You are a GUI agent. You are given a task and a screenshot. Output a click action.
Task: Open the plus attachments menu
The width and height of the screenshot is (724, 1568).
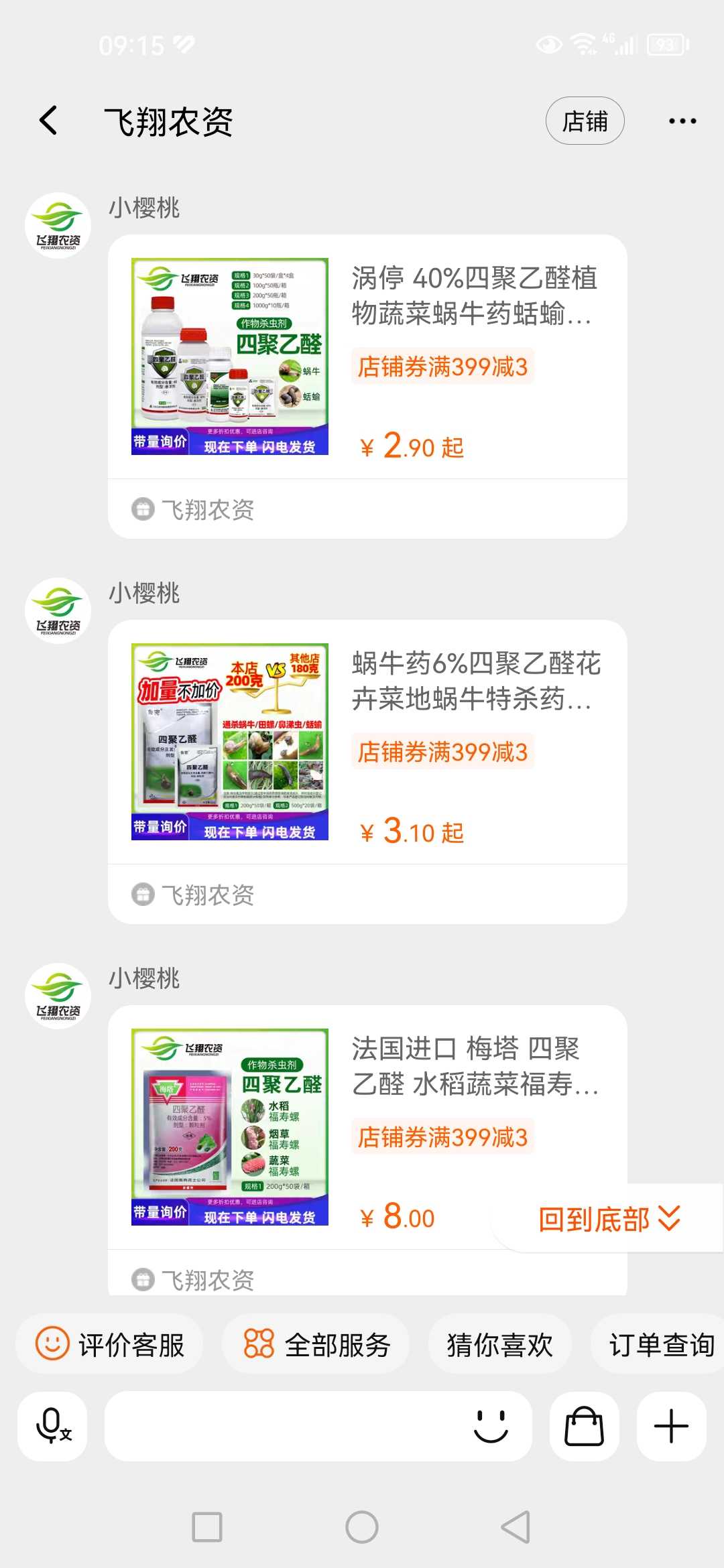(x=671, y=1426)
